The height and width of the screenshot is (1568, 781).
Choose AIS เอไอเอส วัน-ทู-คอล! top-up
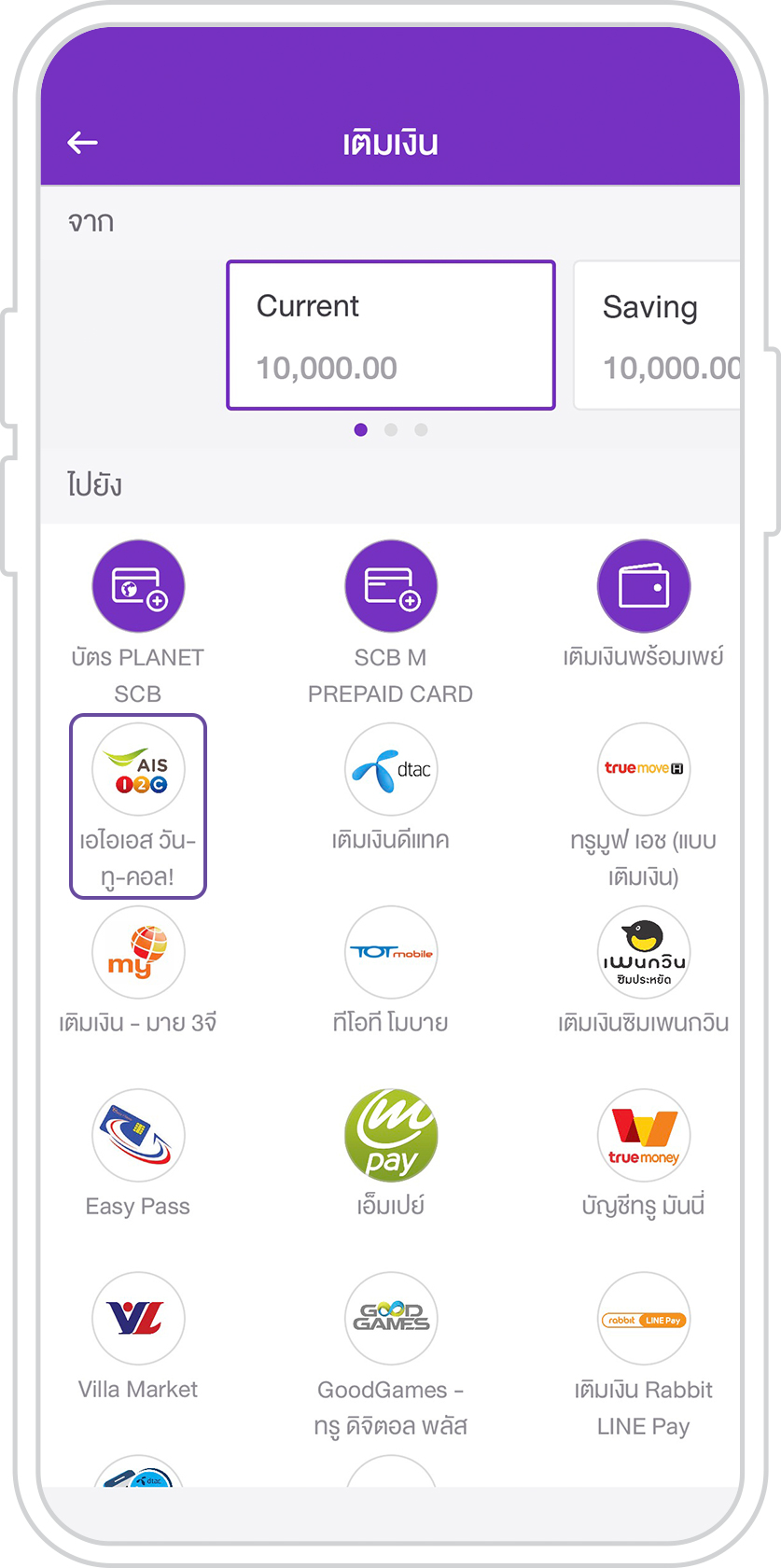point(138,806)
